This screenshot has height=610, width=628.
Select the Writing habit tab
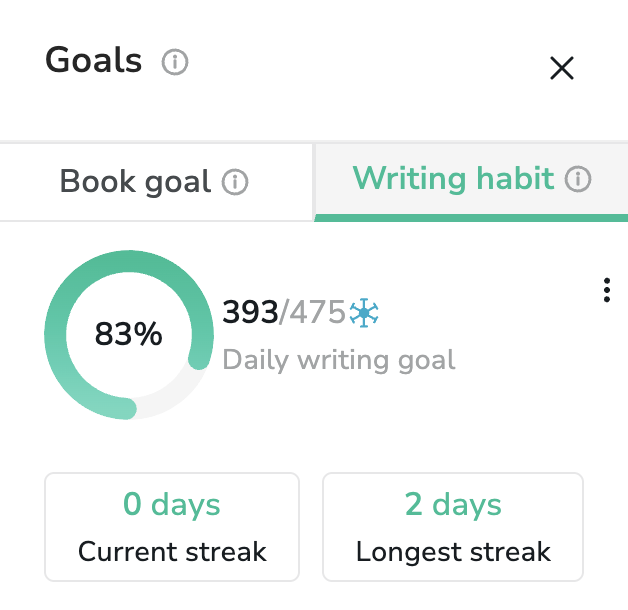tap(452, 180)
